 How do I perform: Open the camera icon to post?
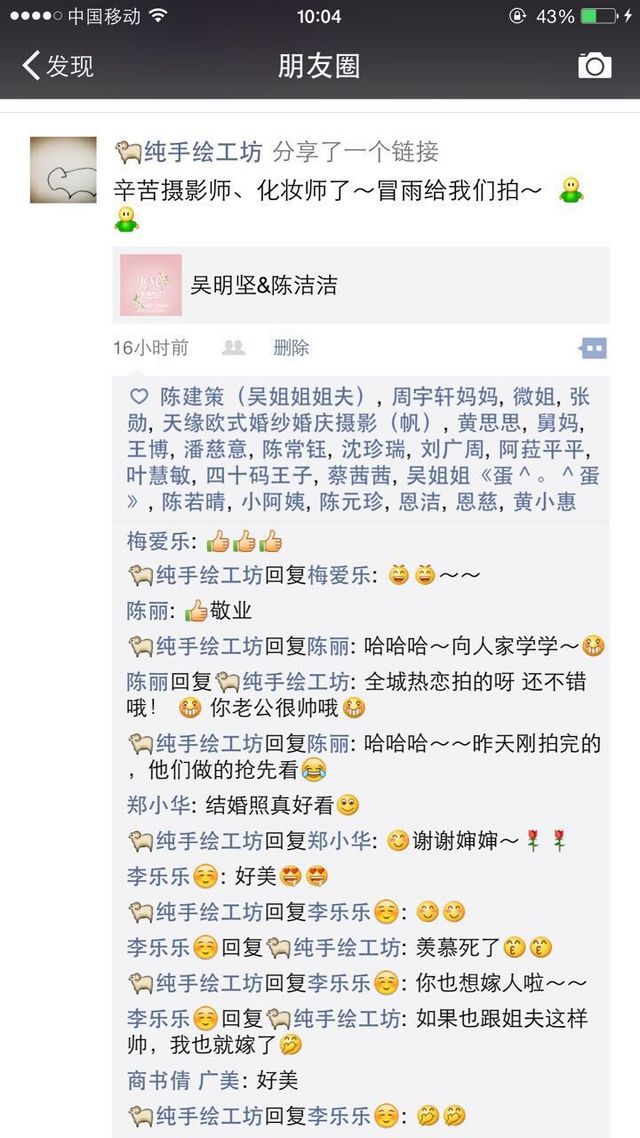point(594,66)
